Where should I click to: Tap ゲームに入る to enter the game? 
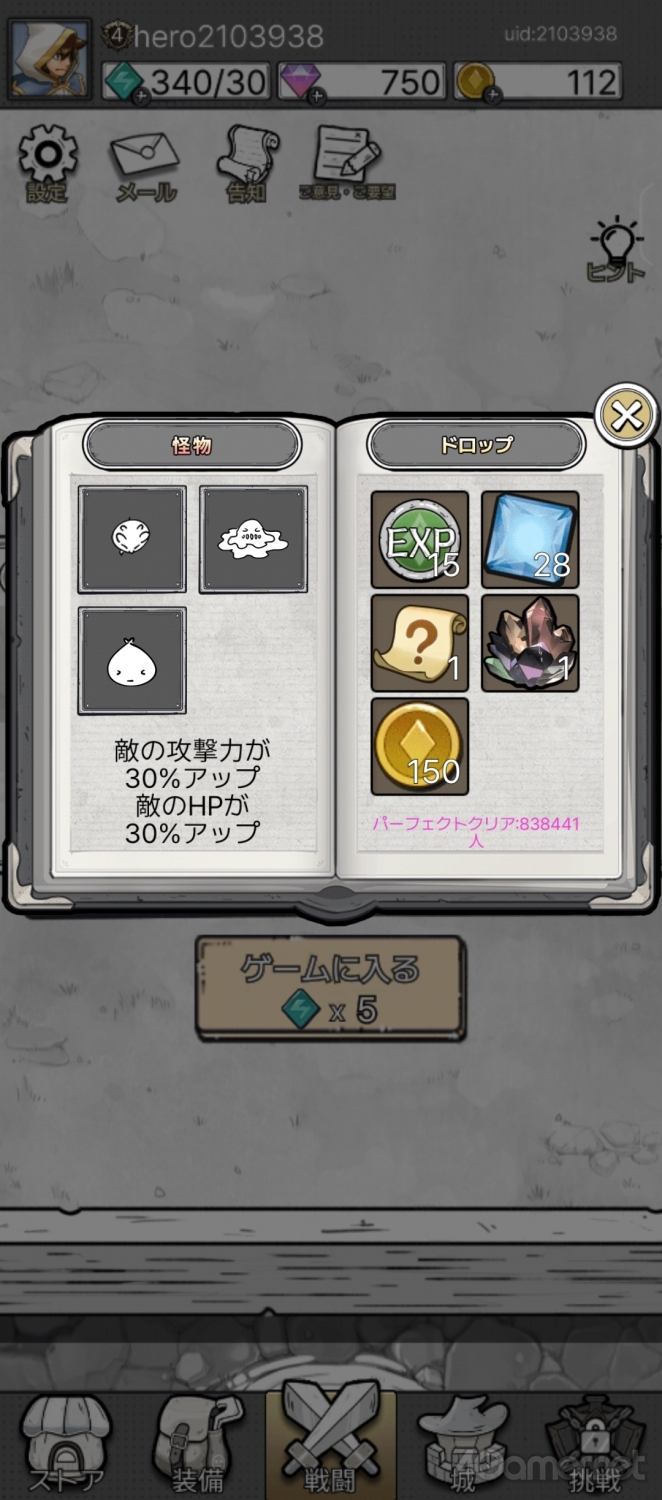330,986
